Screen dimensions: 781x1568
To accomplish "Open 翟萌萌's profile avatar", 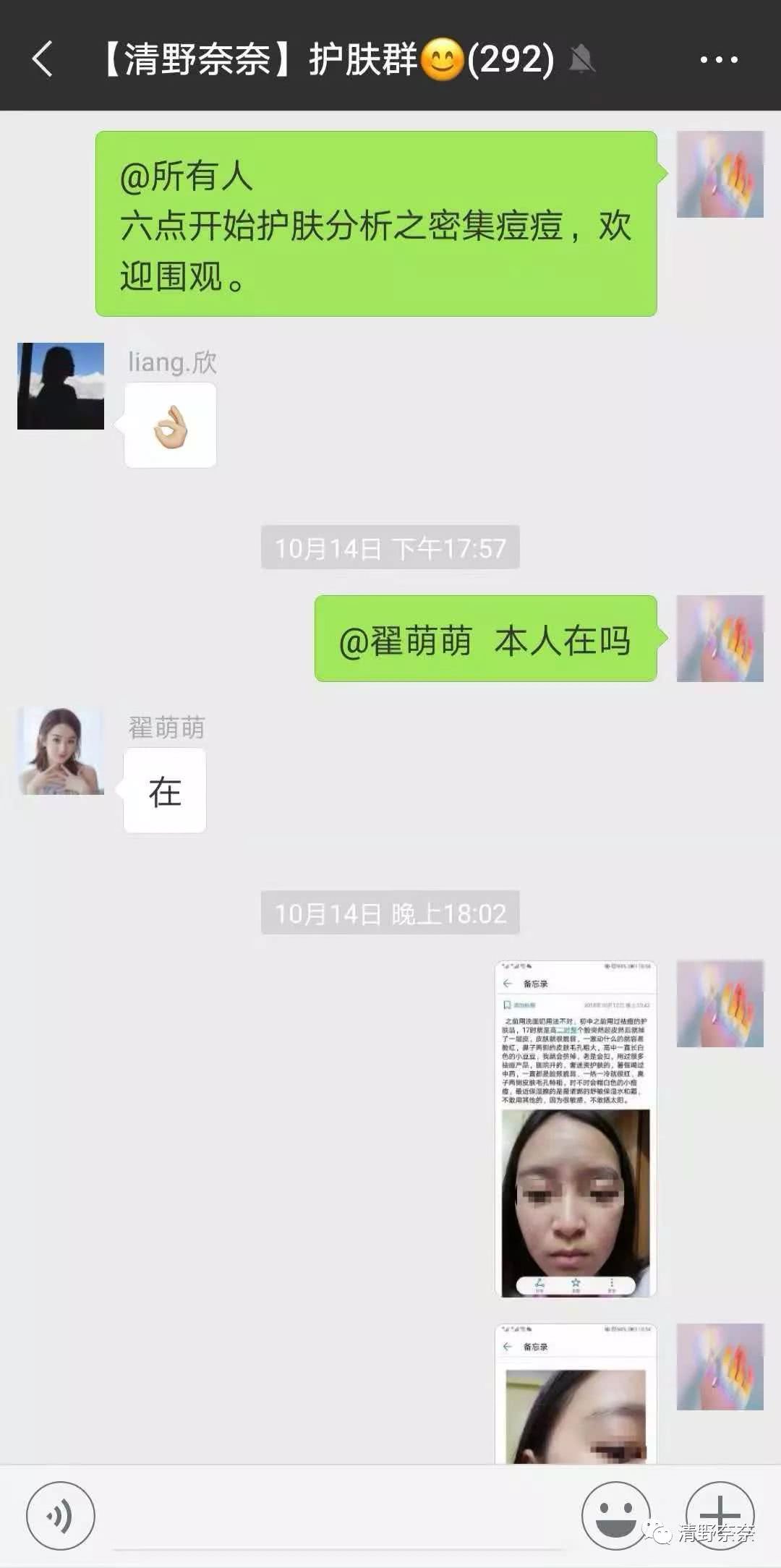I will 61,751.
